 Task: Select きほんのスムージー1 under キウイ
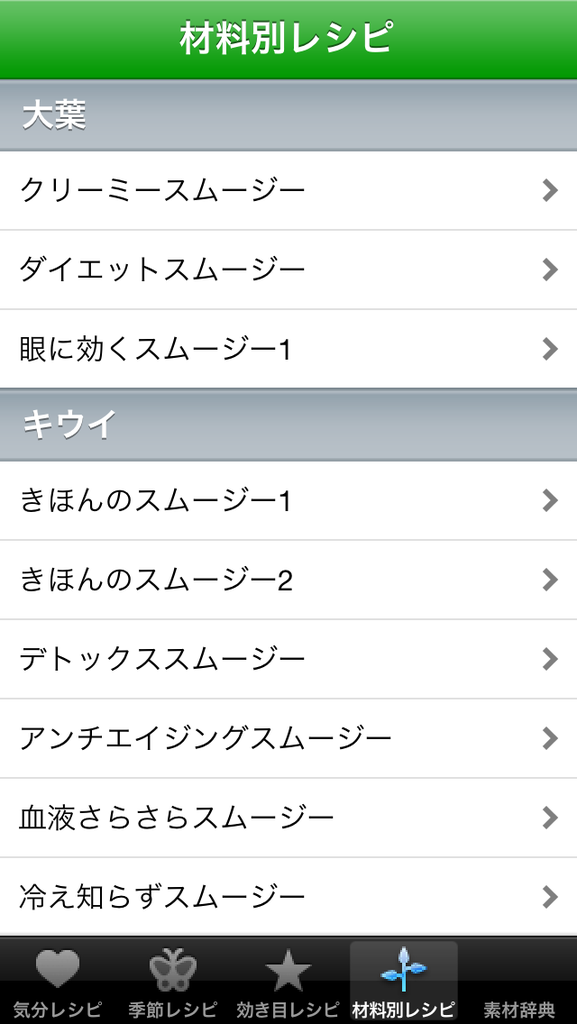pyautogui.click(x=288, y=501)
